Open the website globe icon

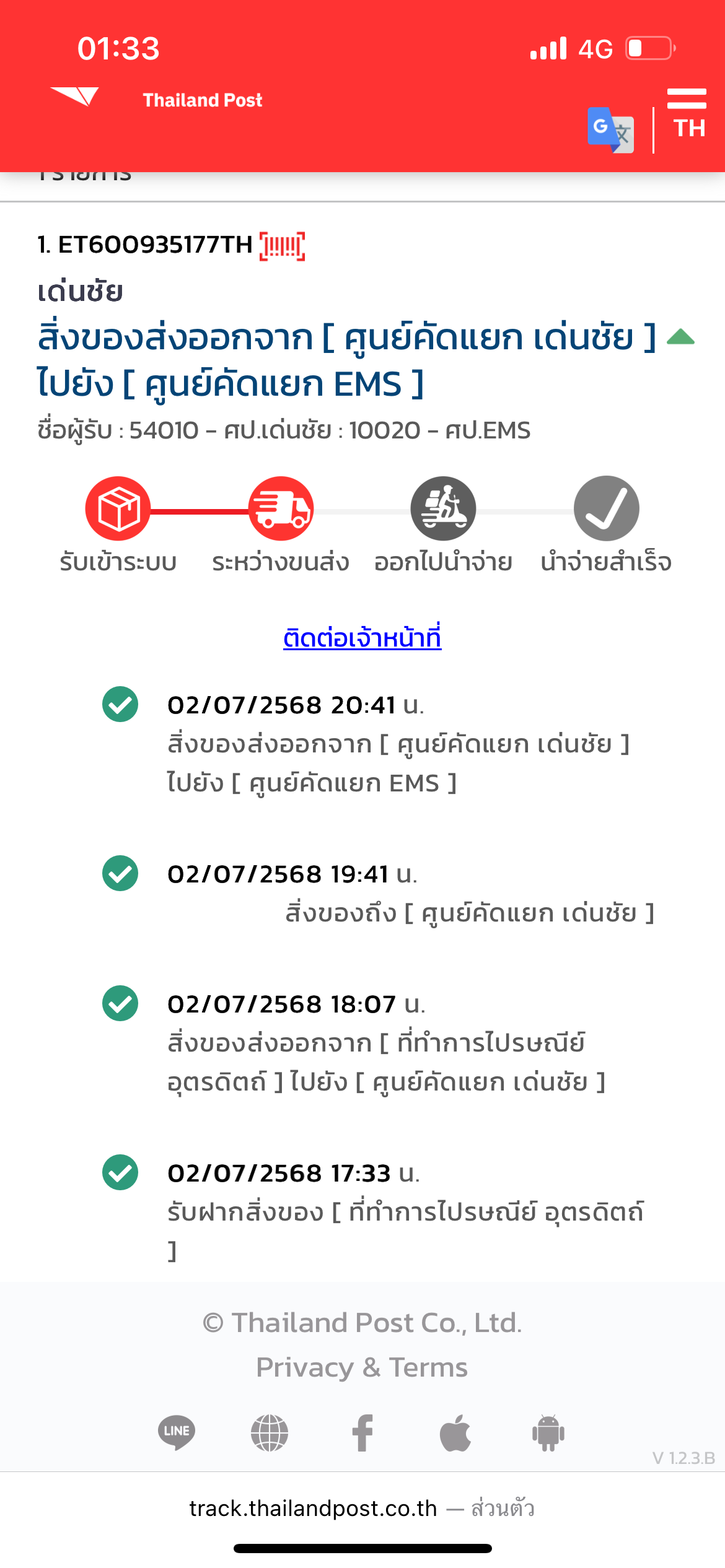pos(270,1433)
